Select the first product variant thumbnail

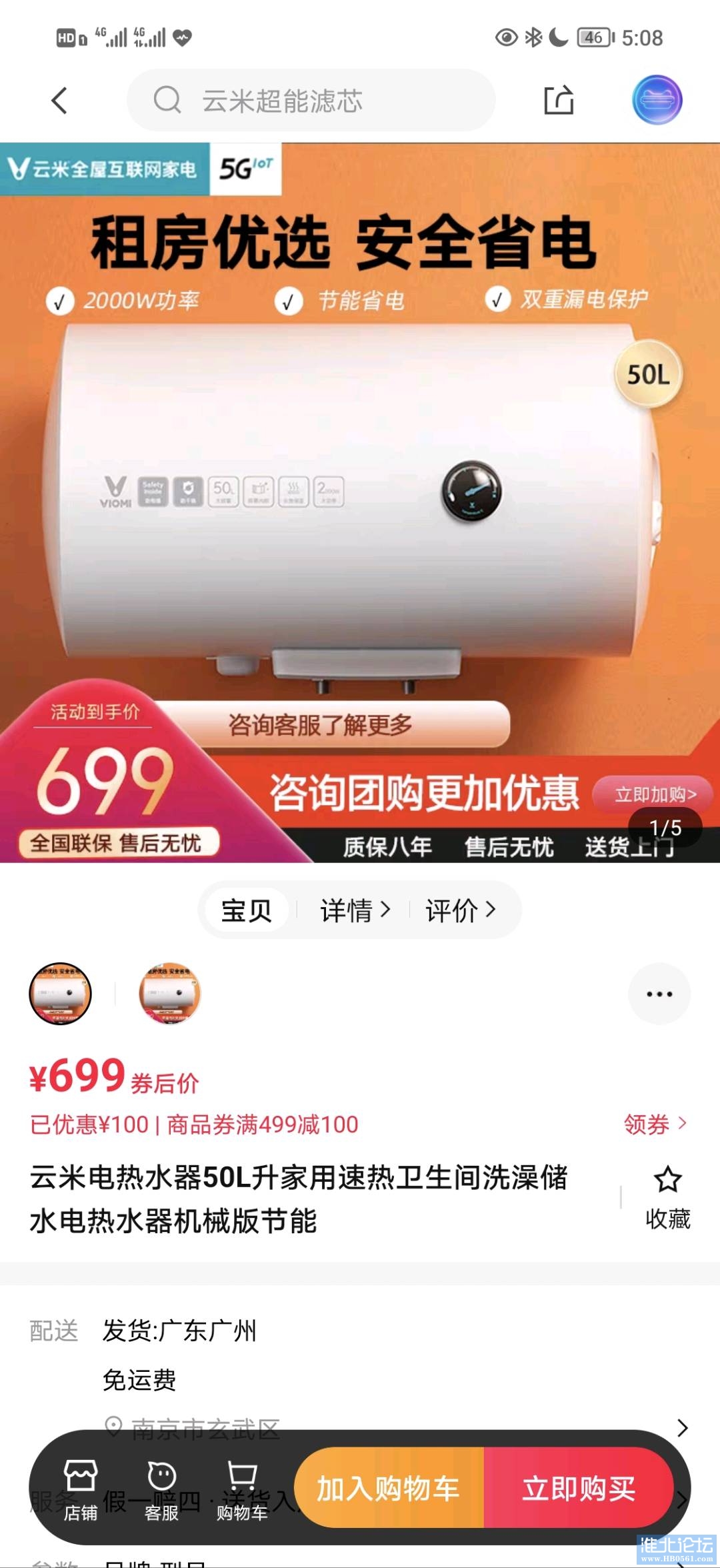[60, 993]
